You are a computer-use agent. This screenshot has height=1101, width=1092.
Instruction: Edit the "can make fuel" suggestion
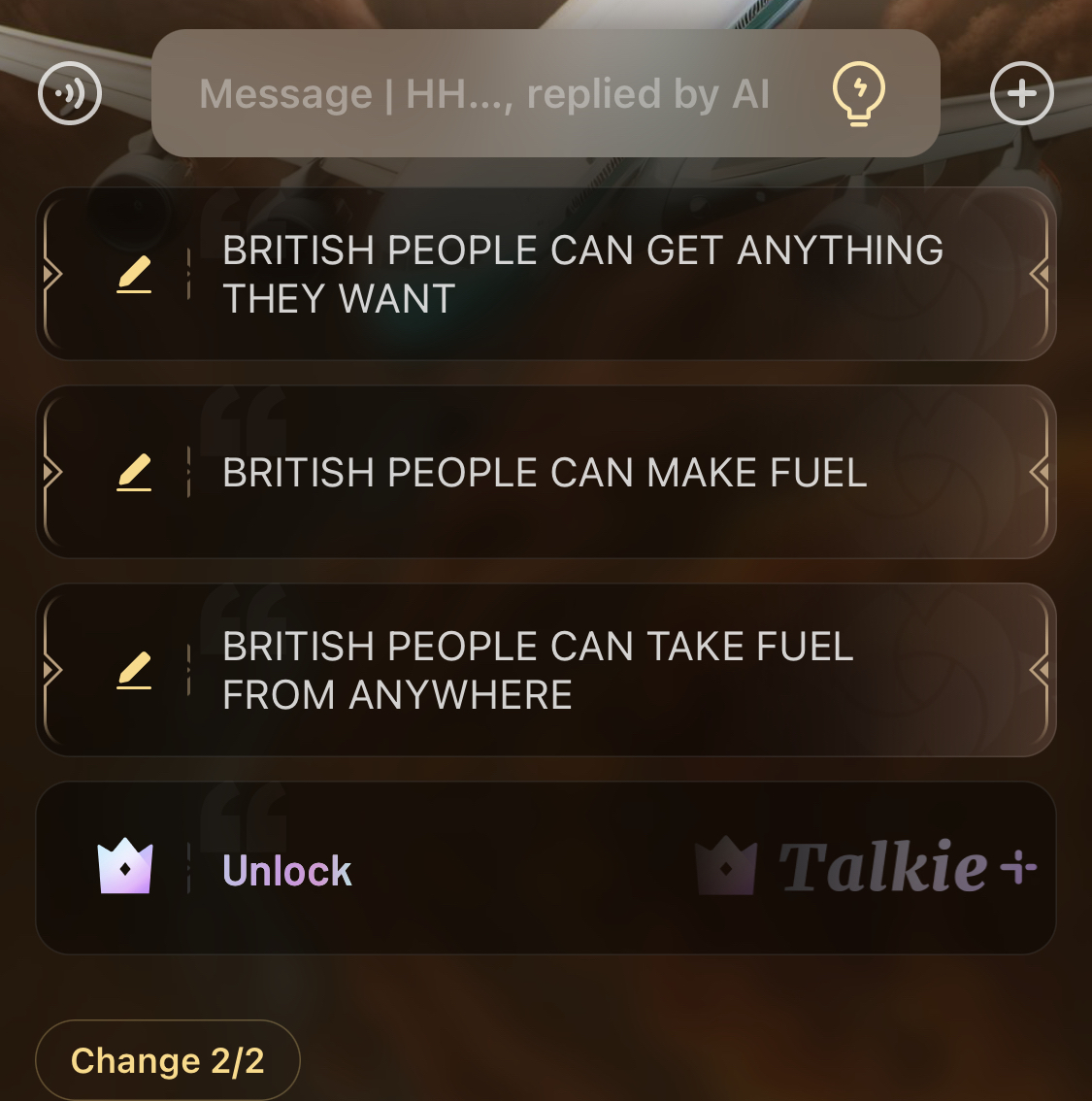[x=134, y=473]
